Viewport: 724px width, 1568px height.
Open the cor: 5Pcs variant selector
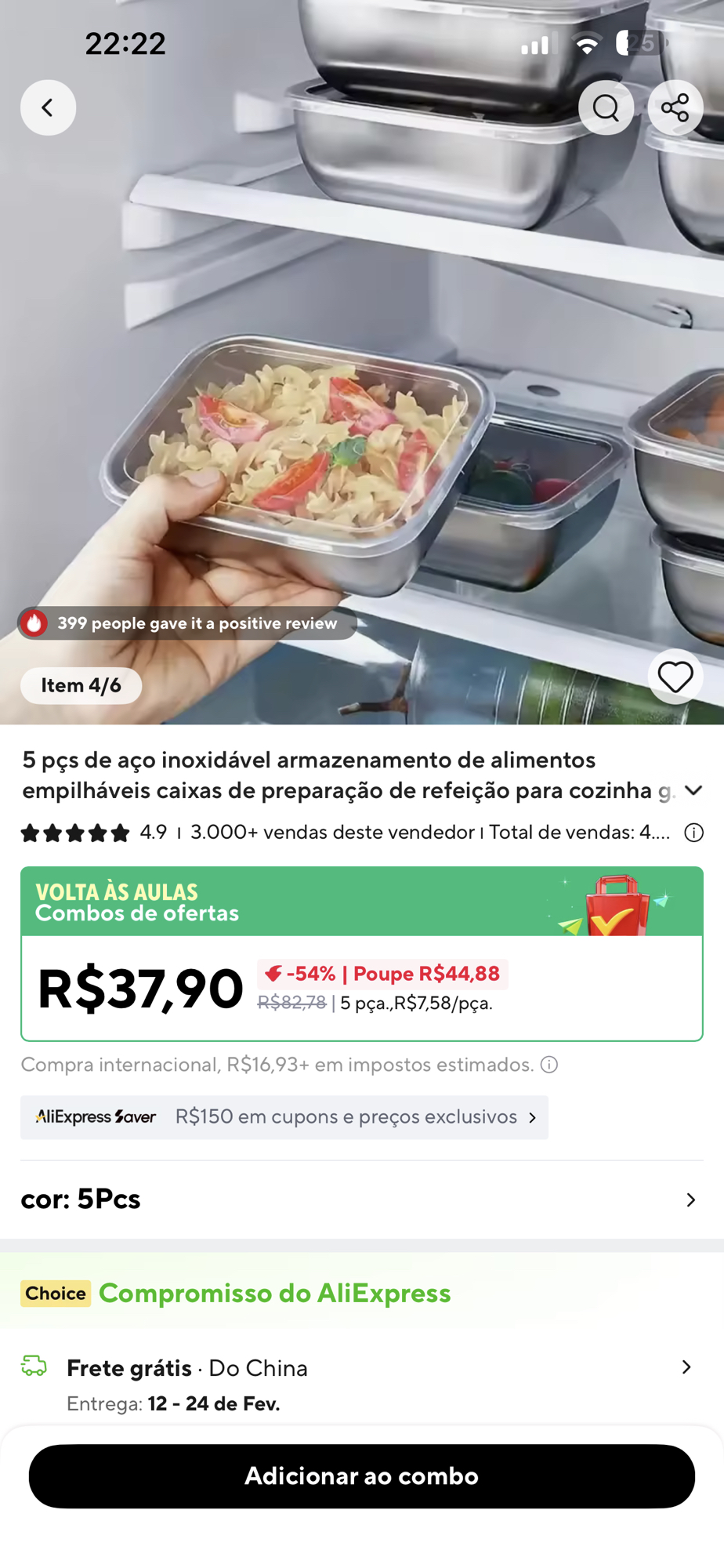pos(361,1200)
